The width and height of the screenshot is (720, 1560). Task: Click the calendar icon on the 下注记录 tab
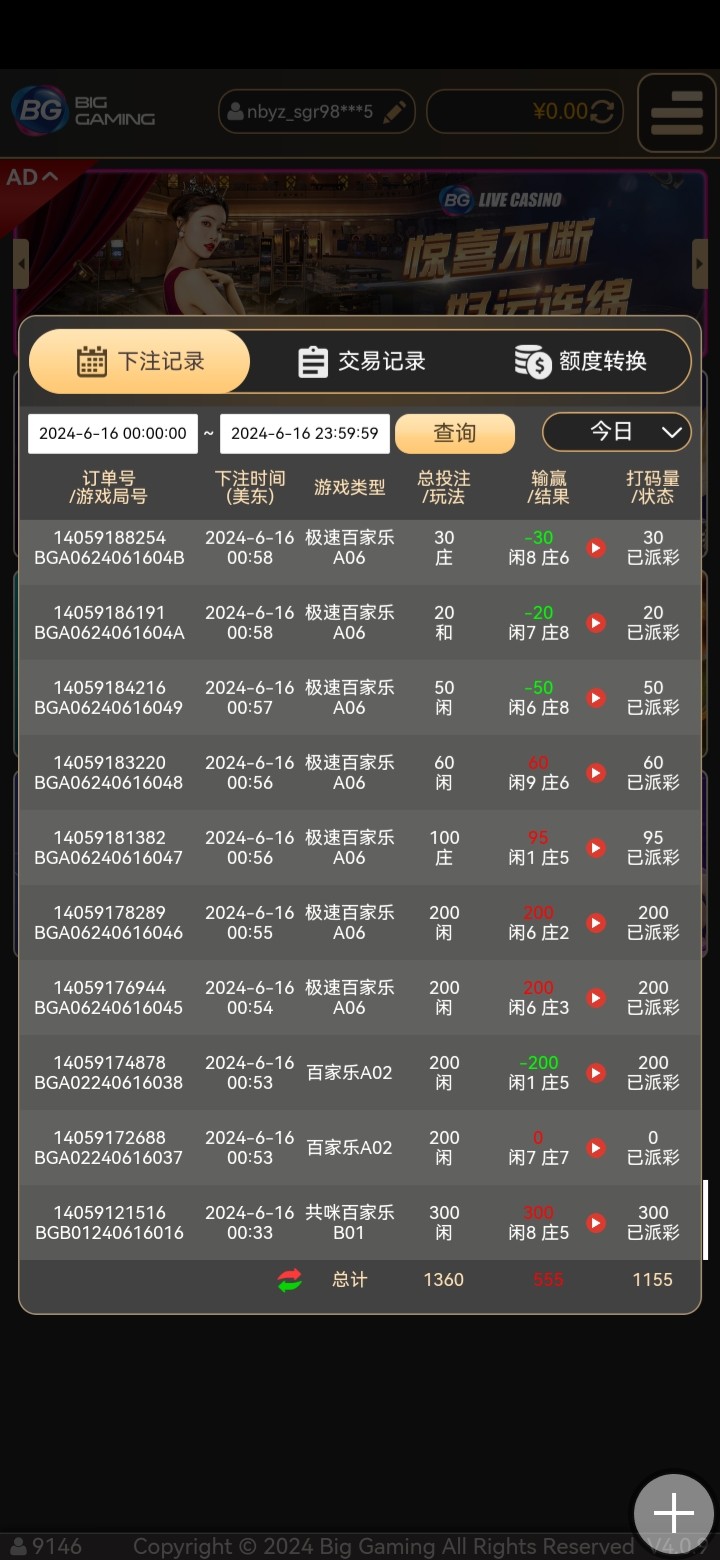coord(93,361)
